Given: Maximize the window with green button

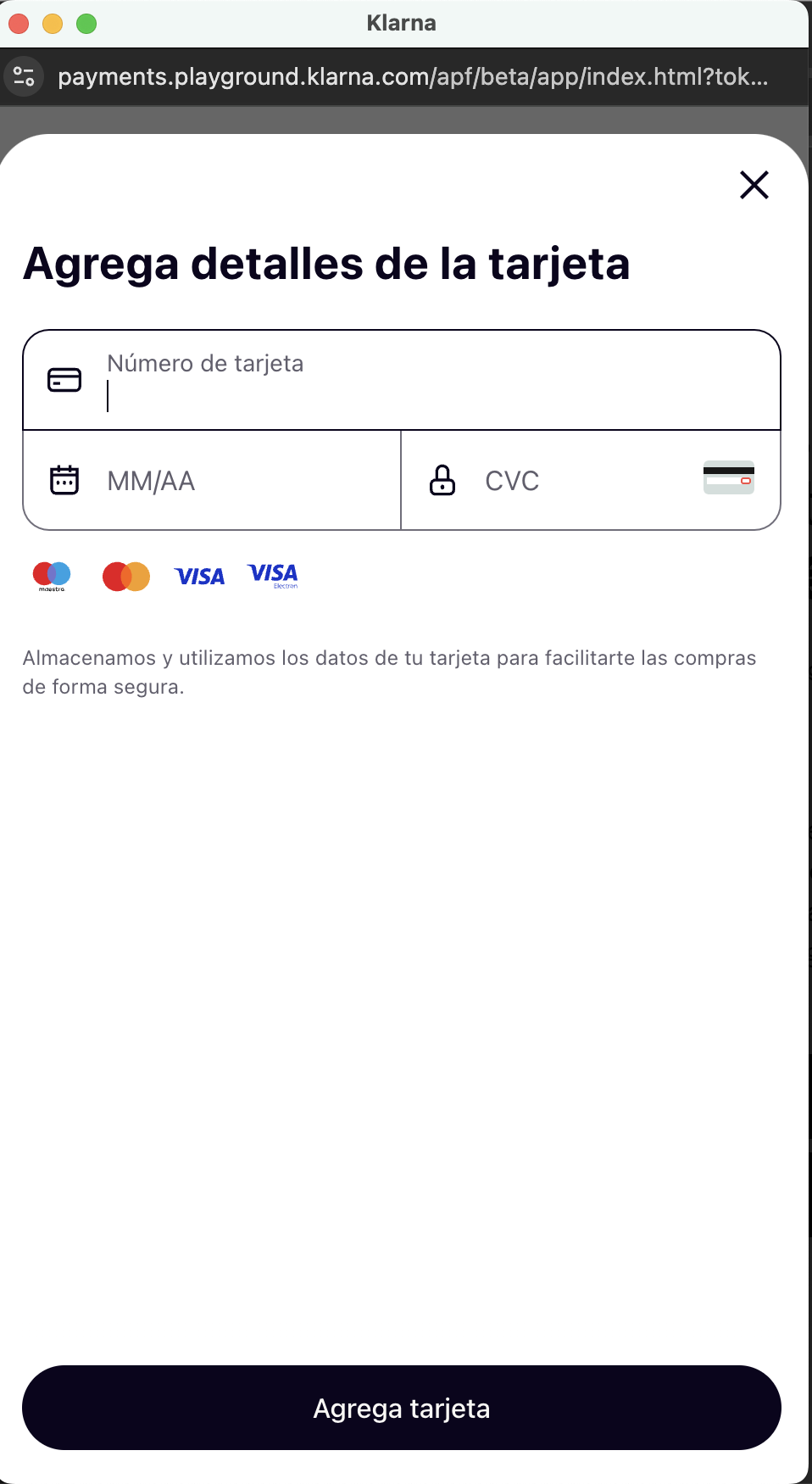Looking at the screenshot, I should click(x=86, y=24).
